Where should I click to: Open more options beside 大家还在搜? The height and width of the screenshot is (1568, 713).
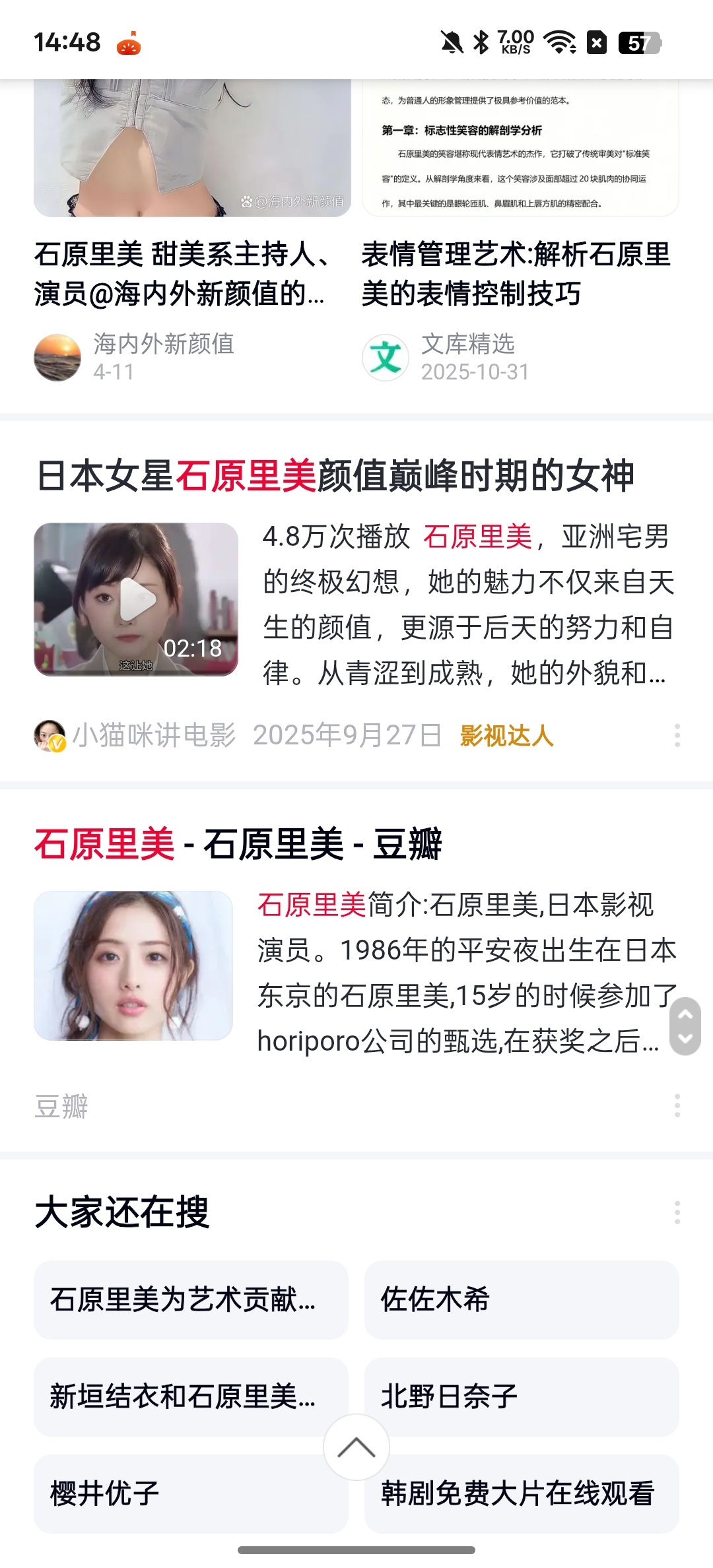677,1212
